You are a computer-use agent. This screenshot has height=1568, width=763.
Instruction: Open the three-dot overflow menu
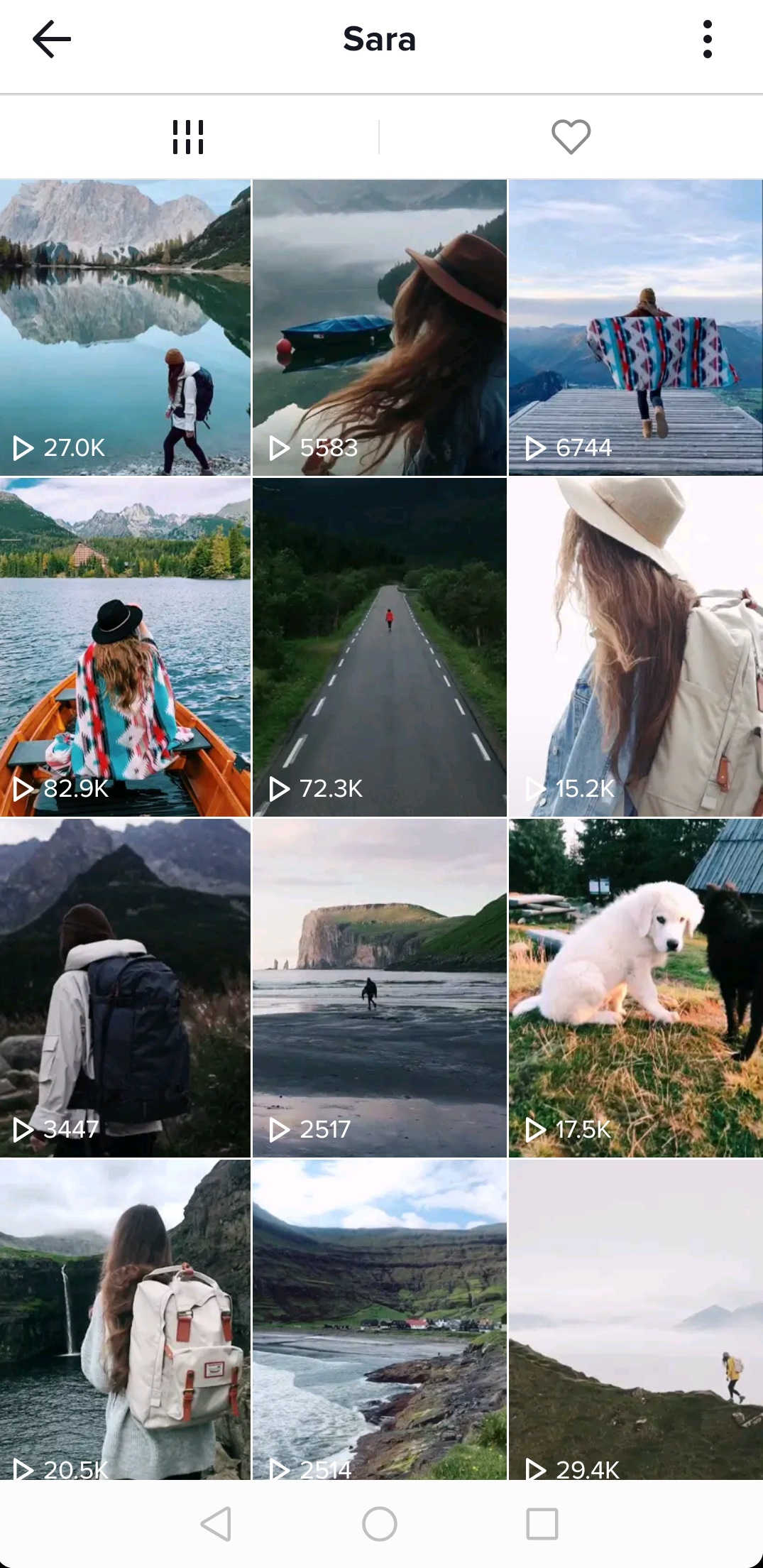pos(707,39)
